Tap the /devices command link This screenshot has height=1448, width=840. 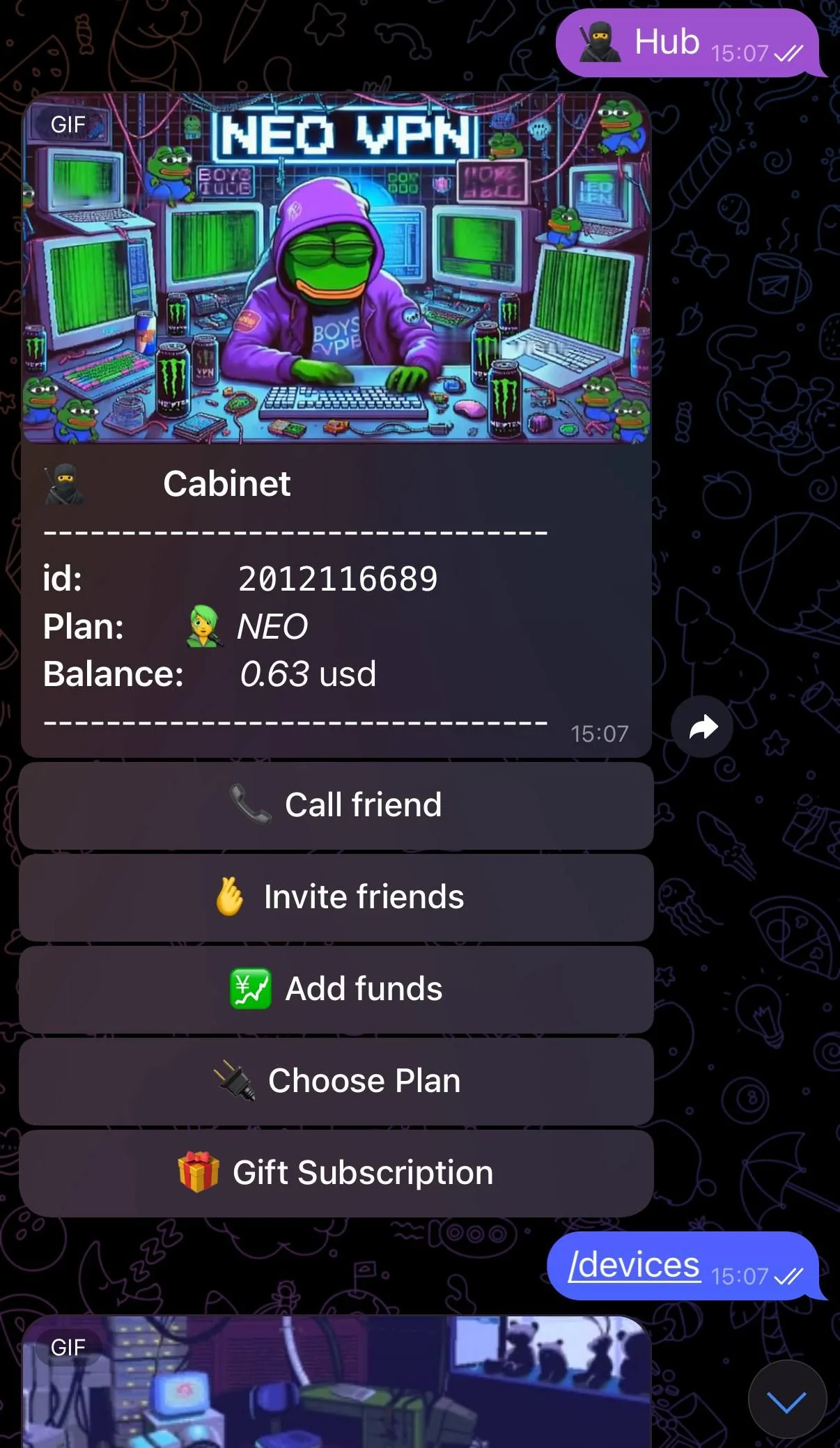pyautogui.click(x=634, y=1265)
